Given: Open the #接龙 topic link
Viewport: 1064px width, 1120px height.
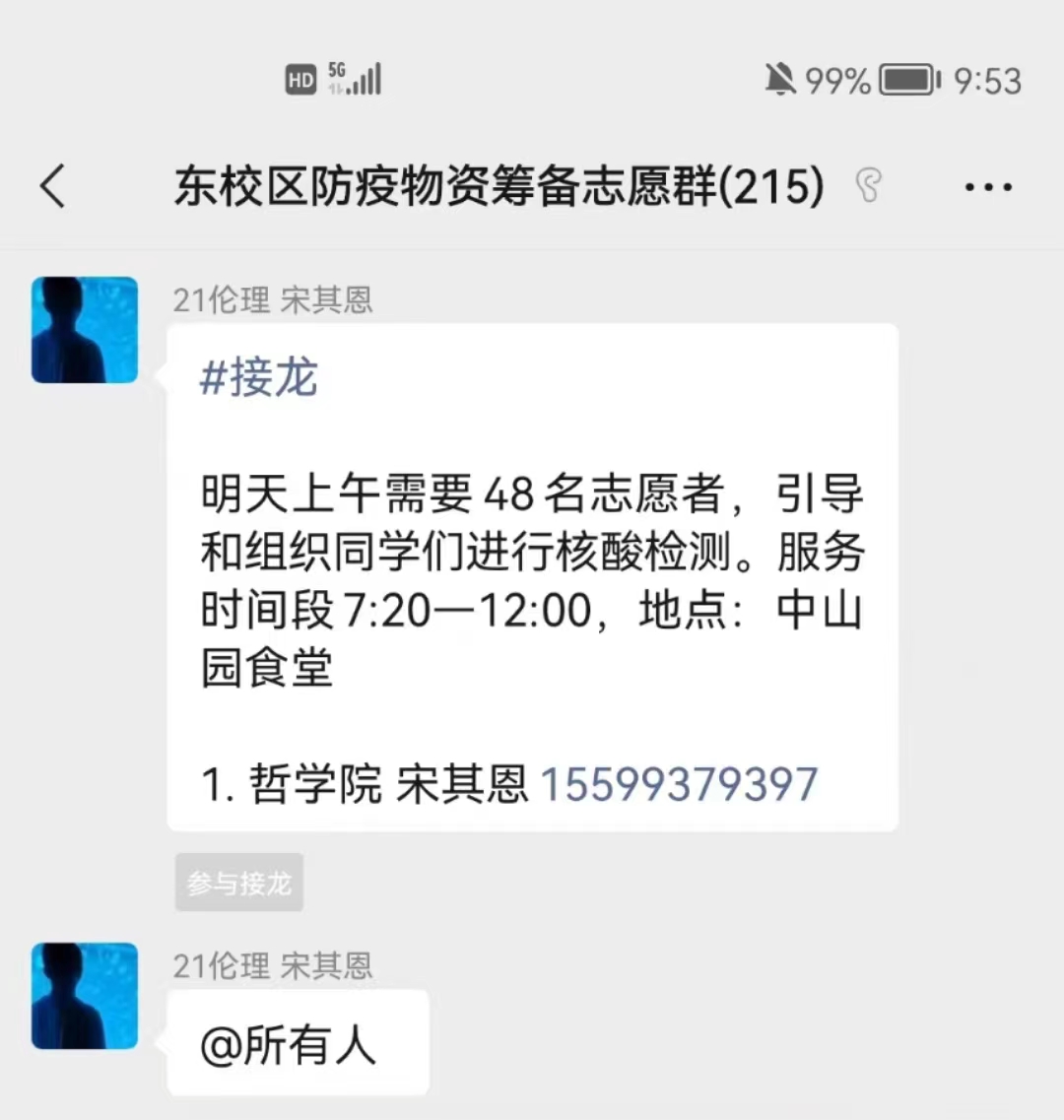Looking at the screenshot, I should tap(259, 377).
